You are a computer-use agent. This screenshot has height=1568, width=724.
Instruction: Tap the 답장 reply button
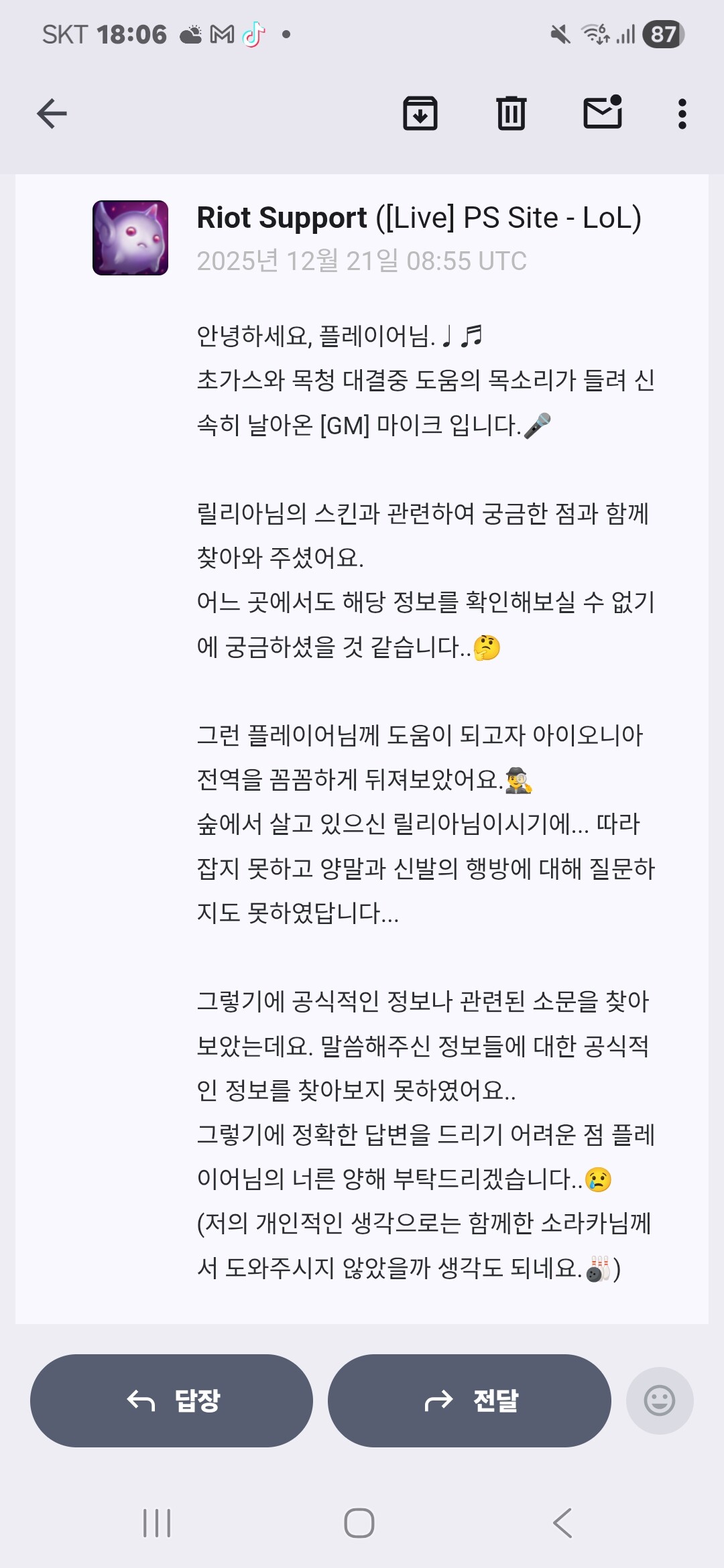pos(172,1400)
